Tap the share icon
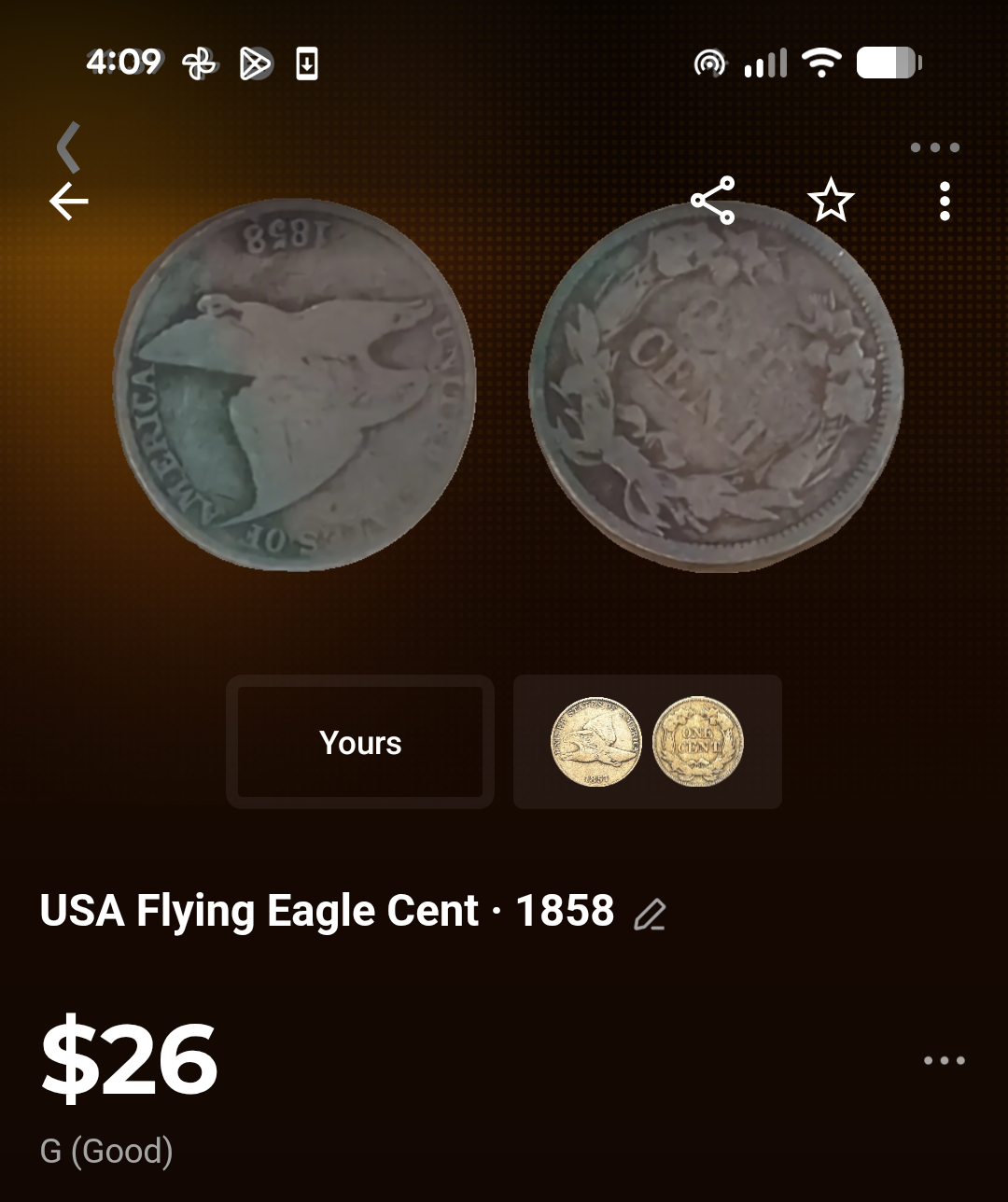 click(713, 202)
